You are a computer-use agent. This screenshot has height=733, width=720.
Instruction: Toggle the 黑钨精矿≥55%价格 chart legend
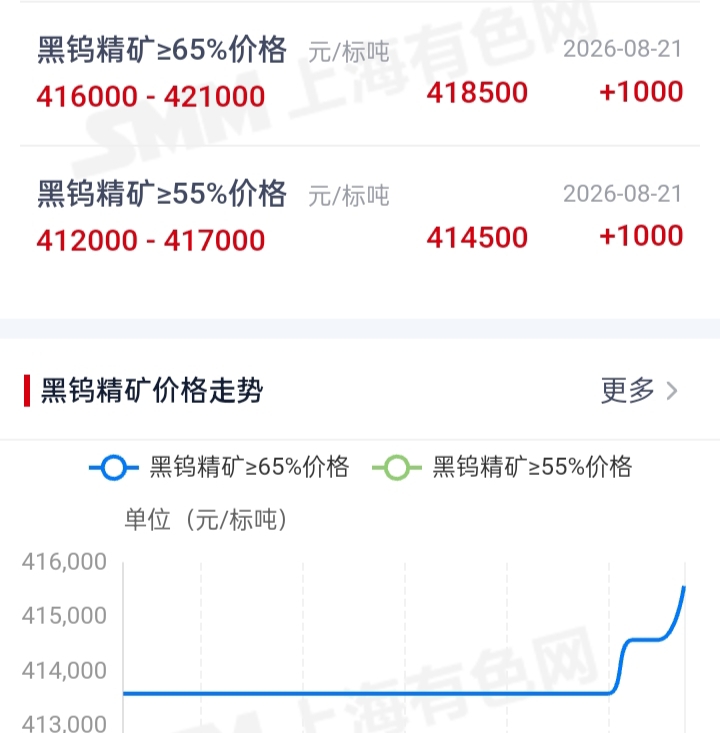(502, 467)
